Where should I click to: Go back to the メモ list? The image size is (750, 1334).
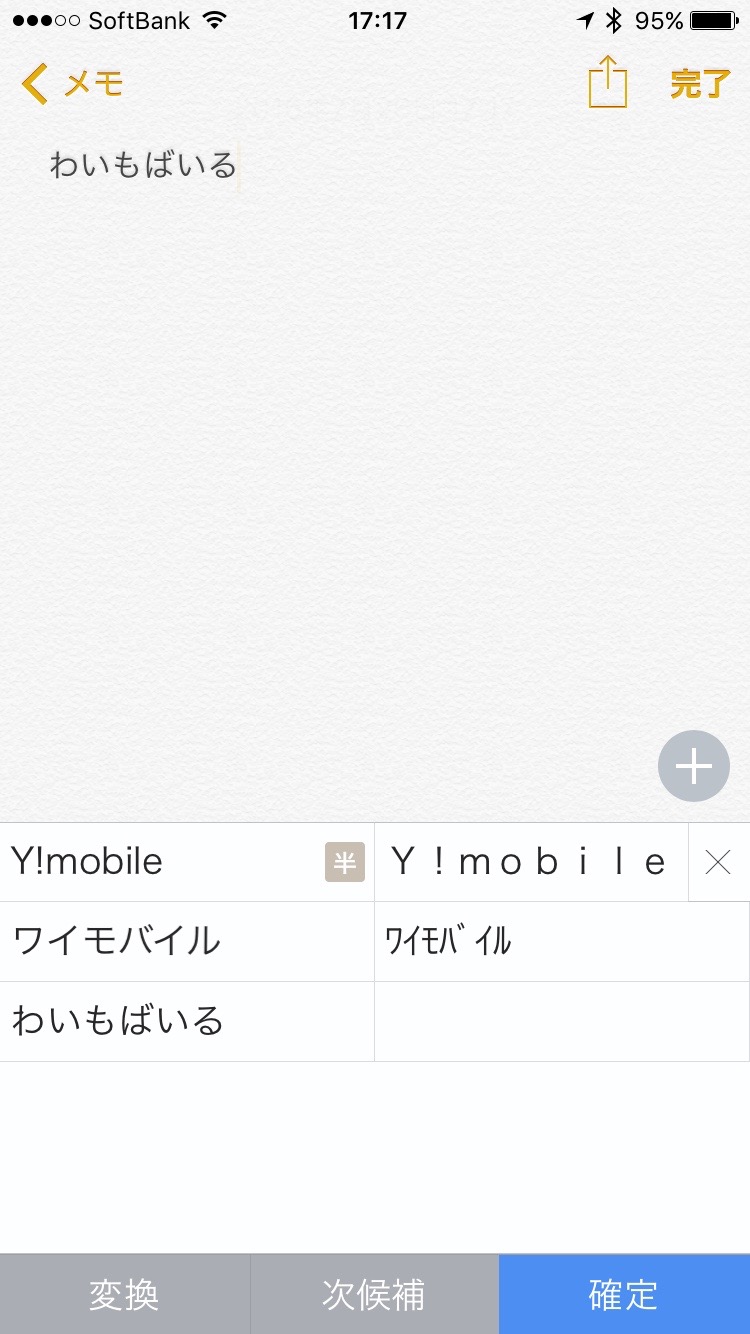tap(72, 84)
